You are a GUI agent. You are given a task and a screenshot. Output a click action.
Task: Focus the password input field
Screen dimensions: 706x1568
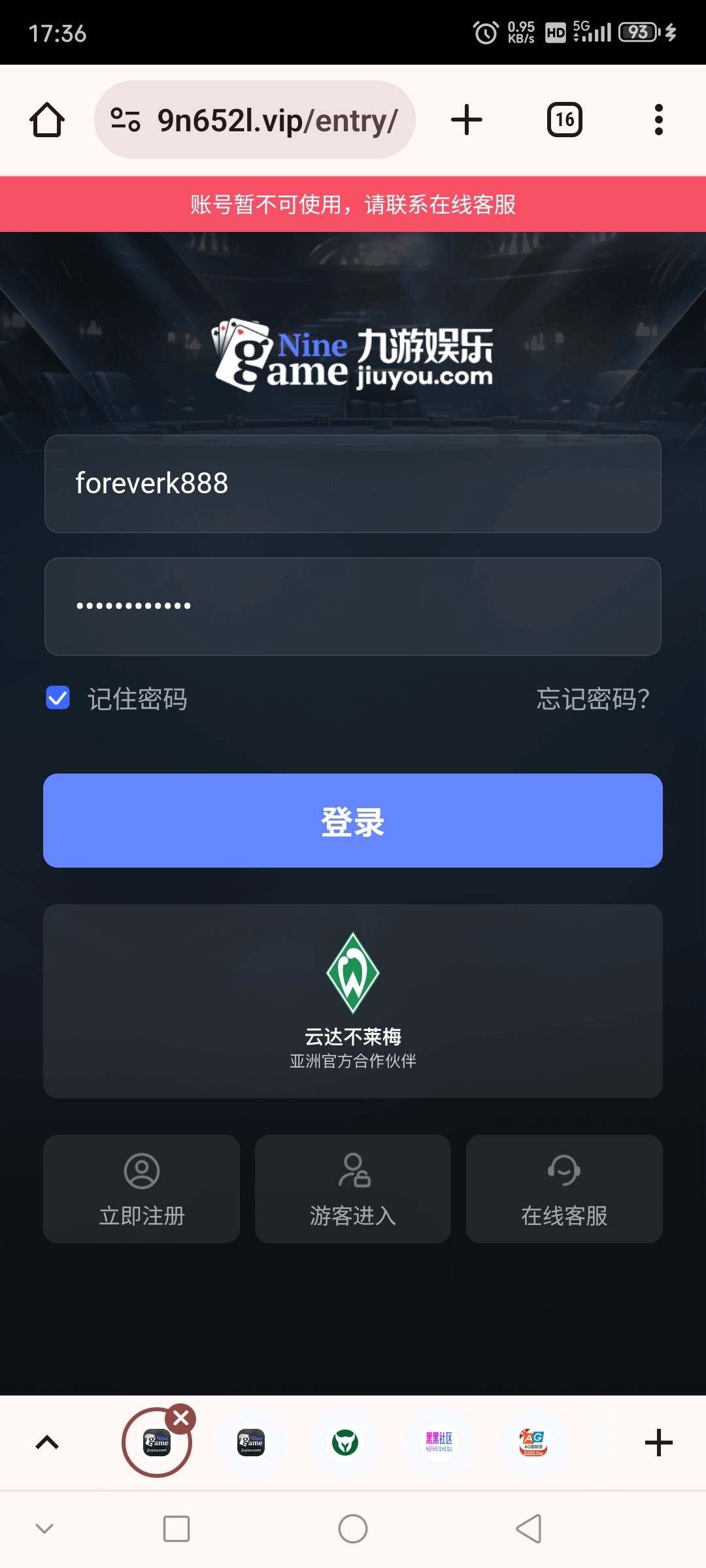353,606
